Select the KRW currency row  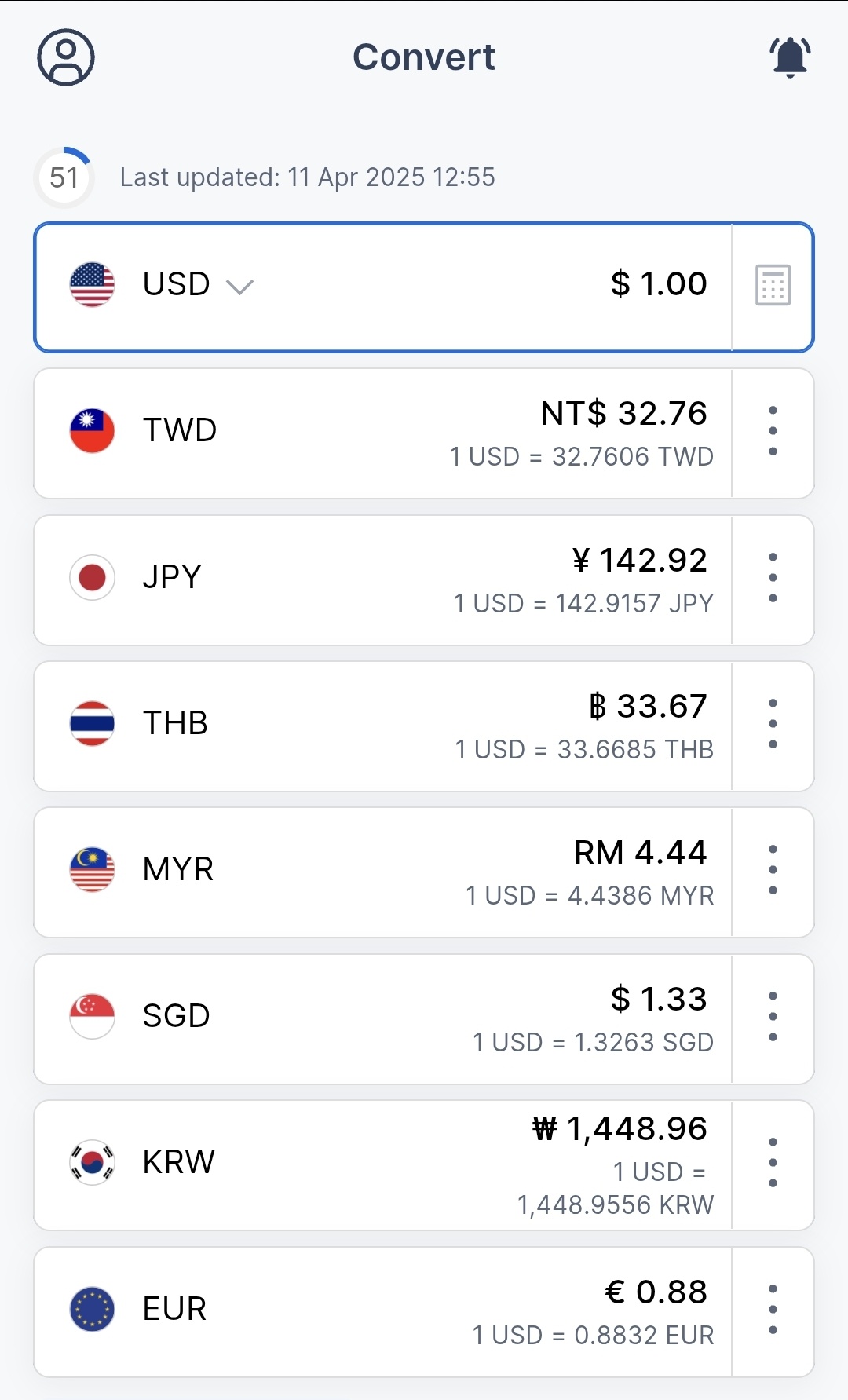383,1165
